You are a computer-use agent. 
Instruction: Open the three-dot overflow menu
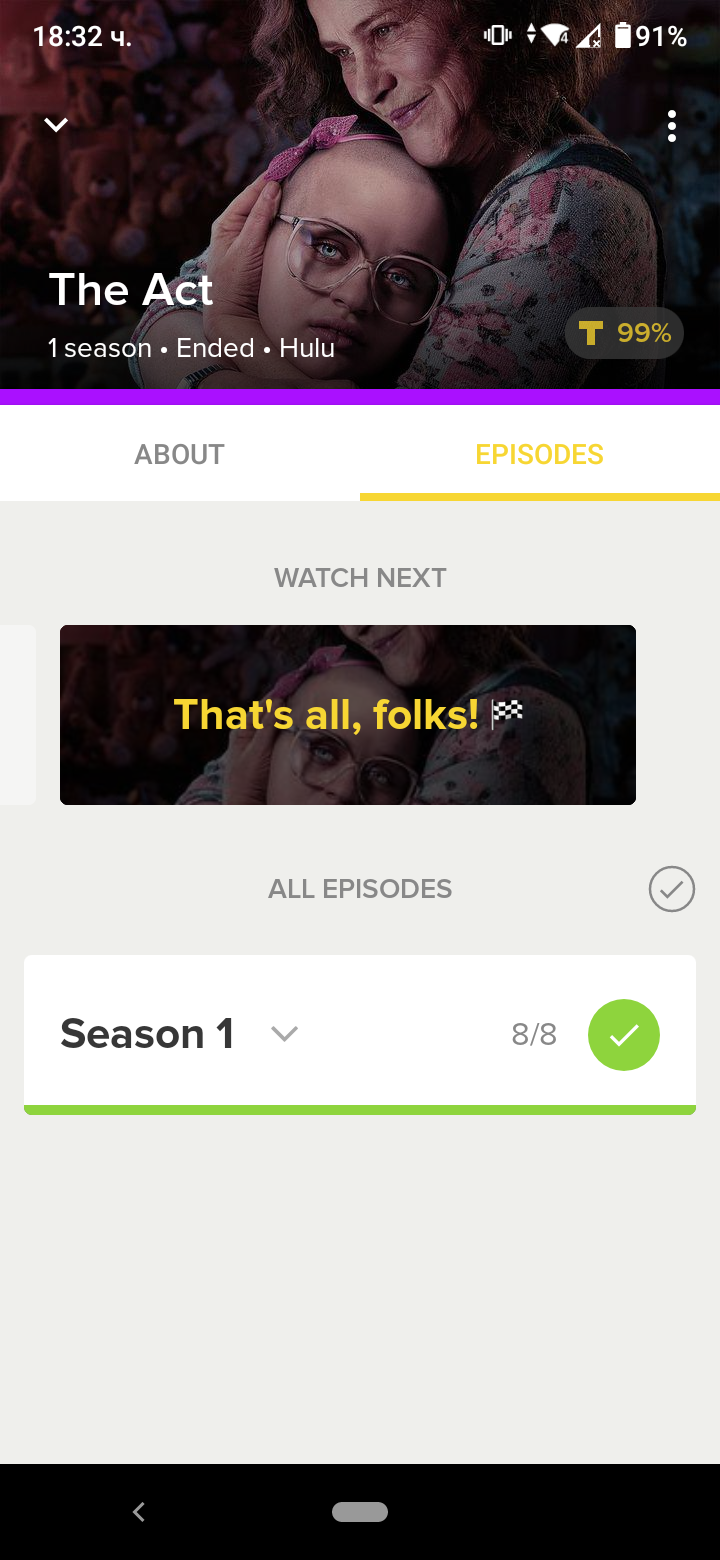[672, 126]
